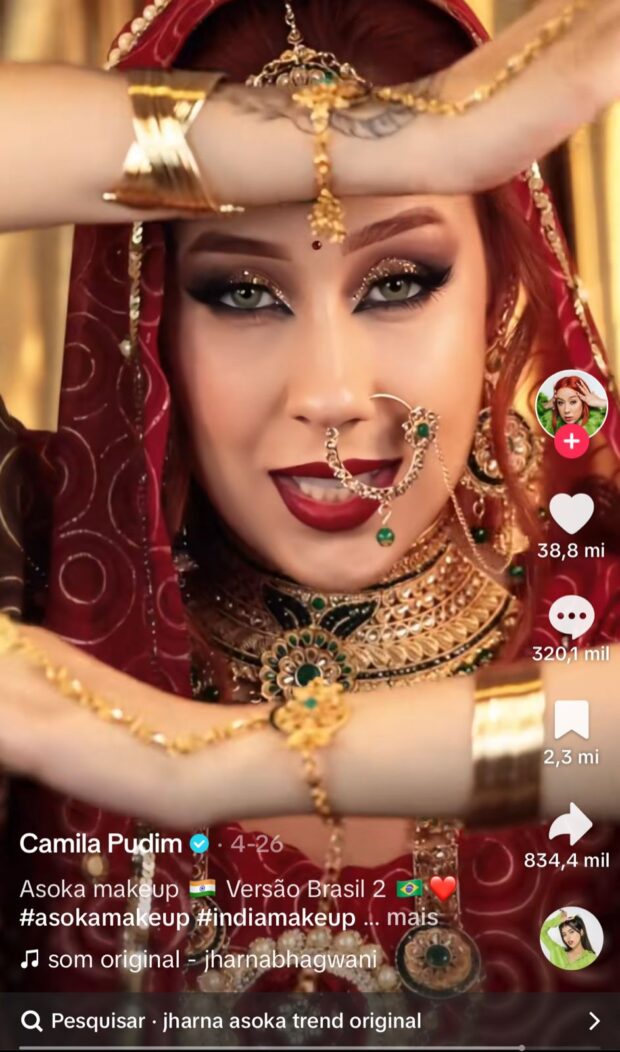Open the Camila Pudim username link
Viewport: 620px width, 1052px height.
pyautogui.click(x=101, y=843)
